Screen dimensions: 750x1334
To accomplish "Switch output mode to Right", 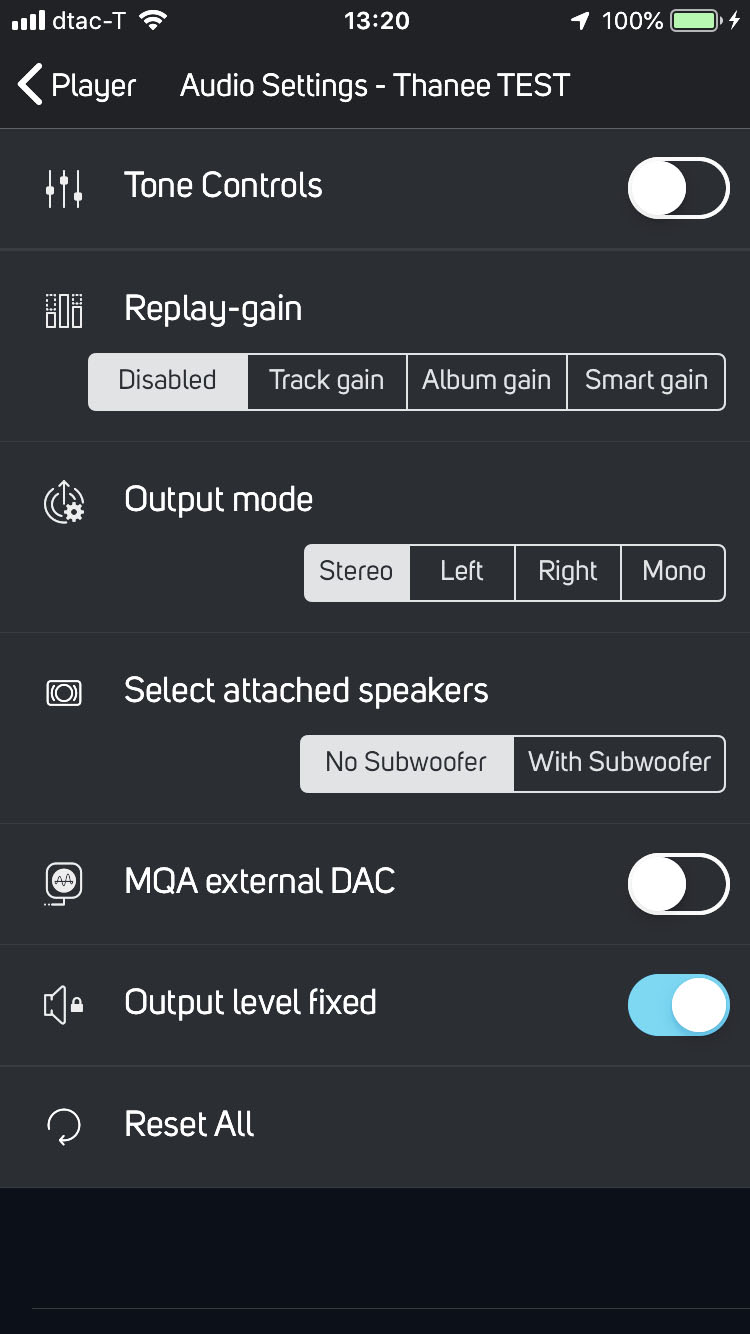I will pos(568,572).
